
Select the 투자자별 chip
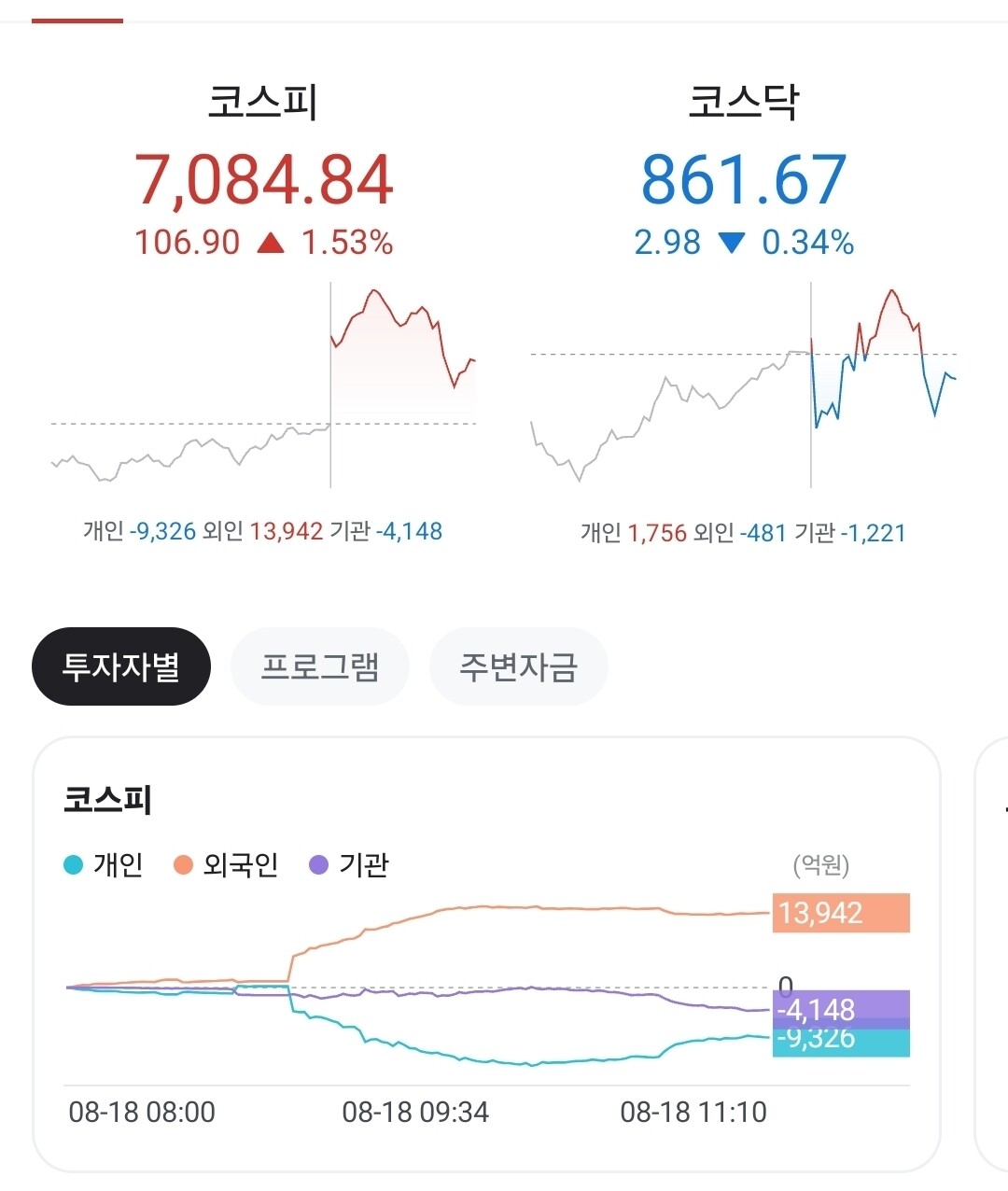[x=121, y=666]
